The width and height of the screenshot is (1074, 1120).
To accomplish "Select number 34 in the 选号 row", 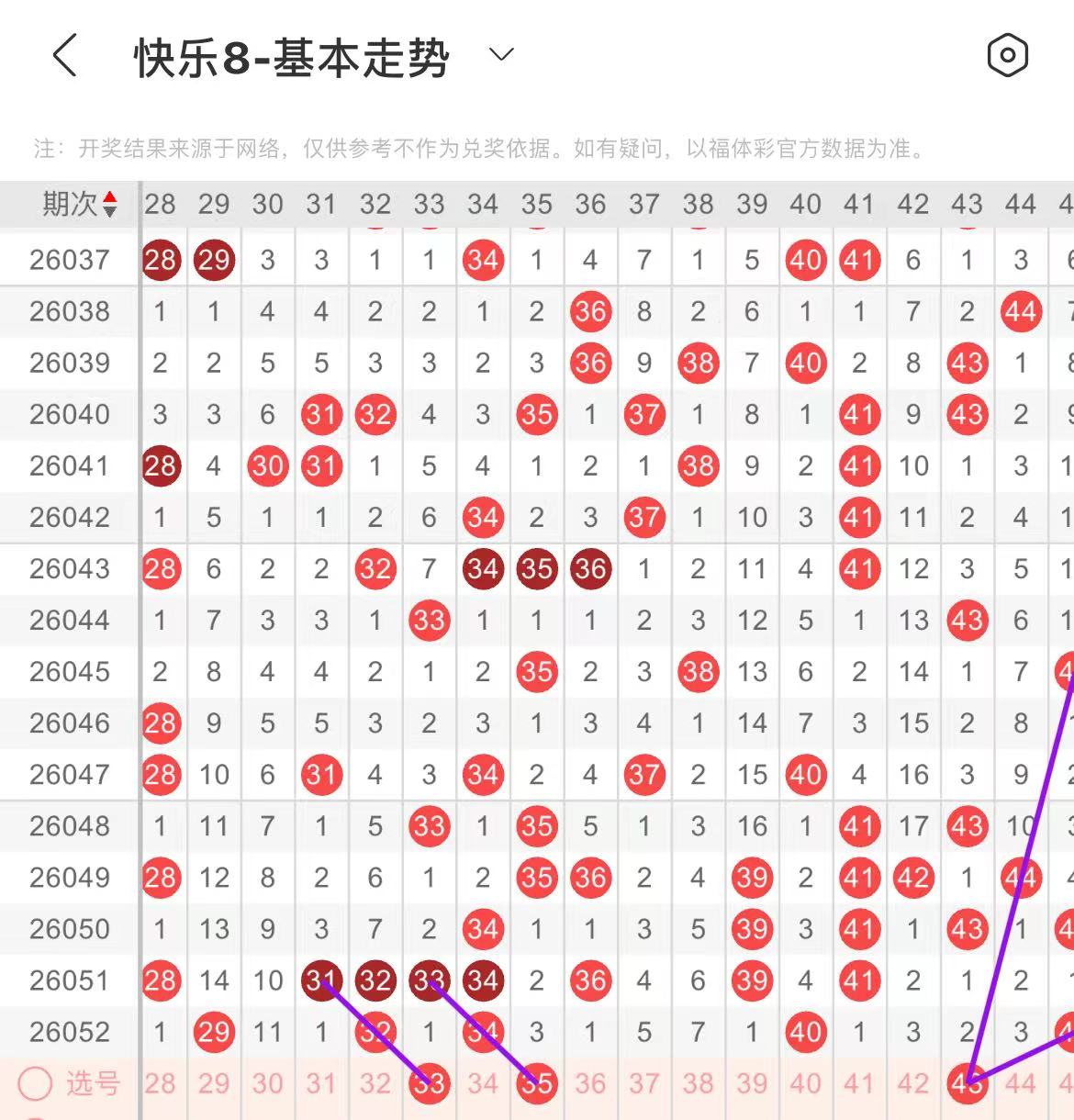I will pos(483,1083).
